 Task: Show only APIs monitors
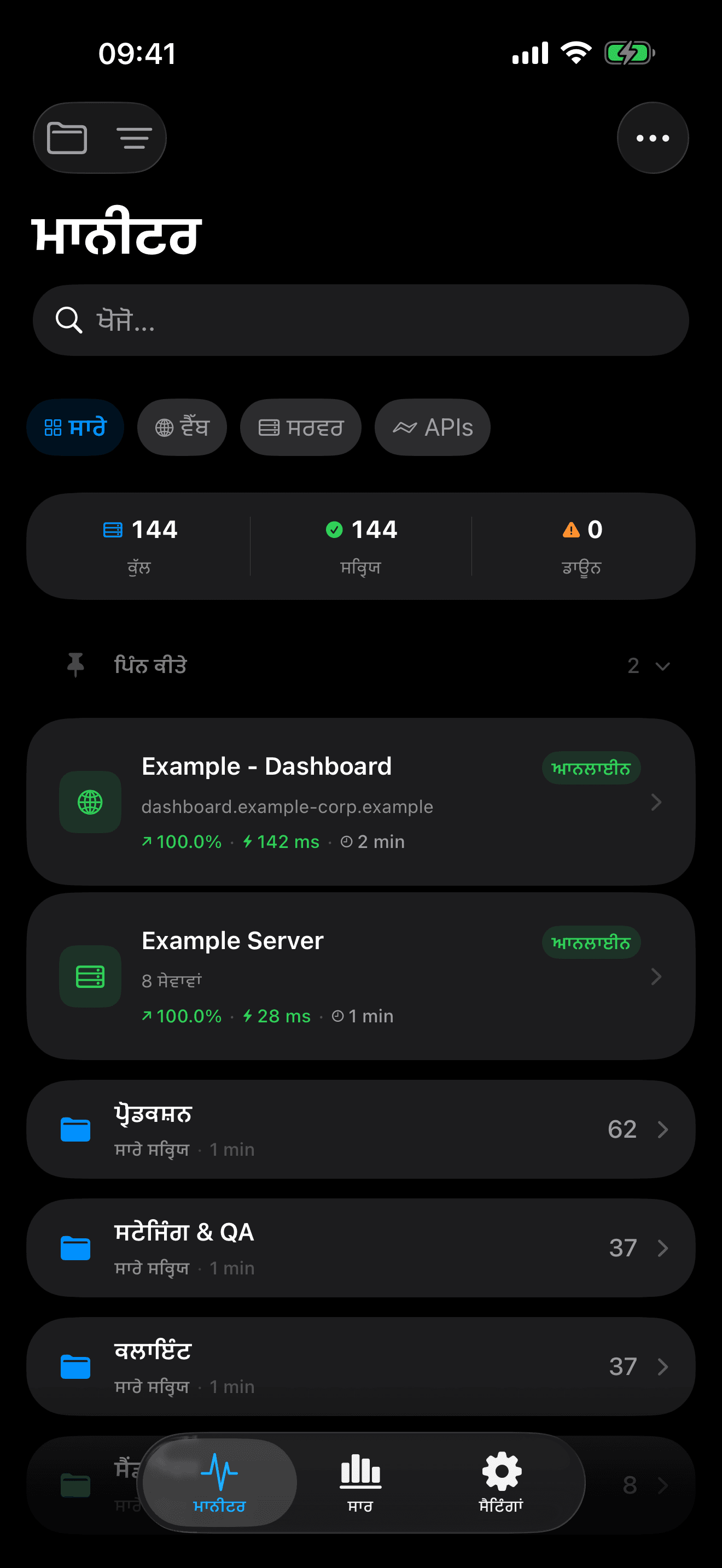[x=432, y=428]
